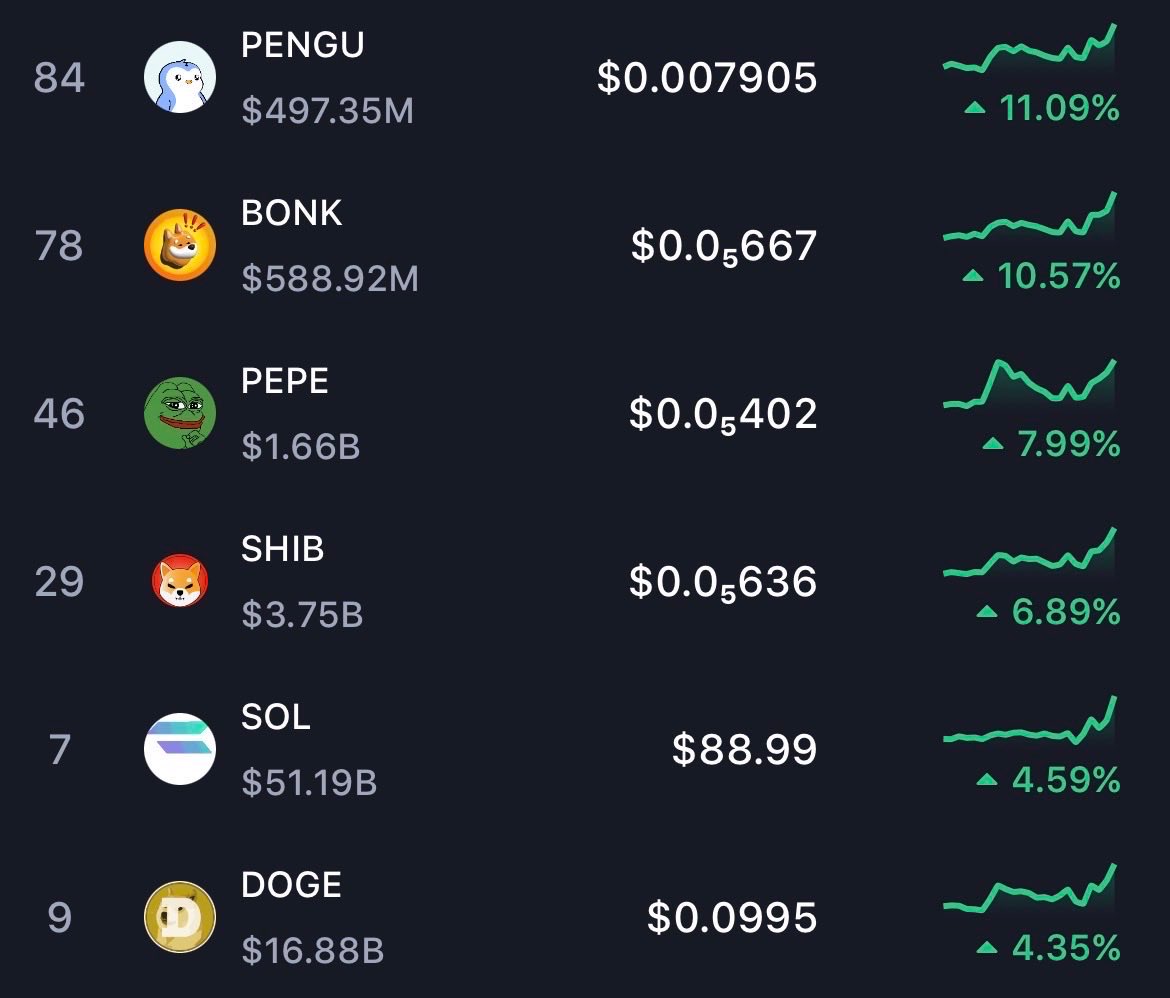The image size is (1170, 998).
Task: Open SOL price details
Action: pos(744,749)
